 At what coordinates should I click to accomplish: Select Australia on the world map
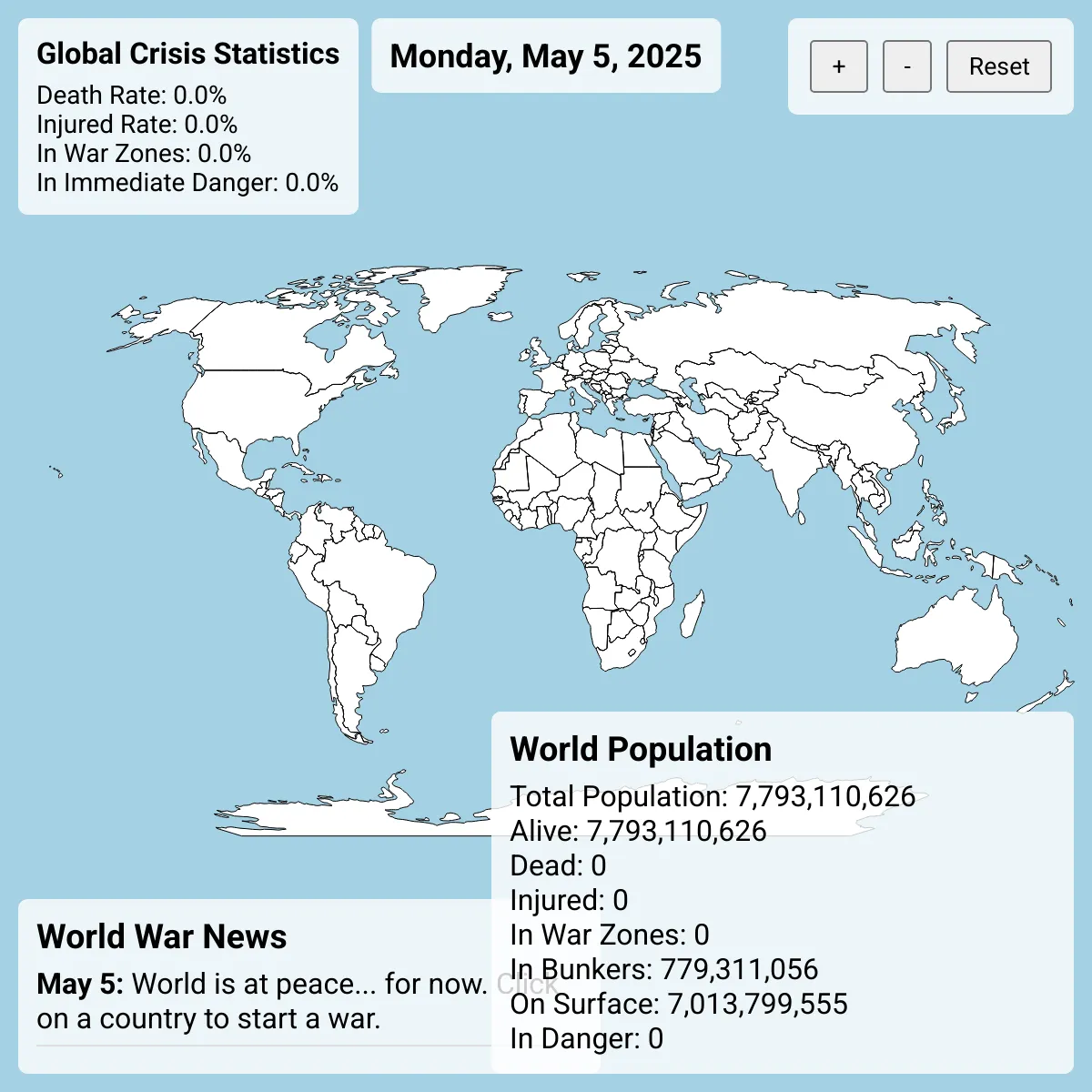point(955,637)
